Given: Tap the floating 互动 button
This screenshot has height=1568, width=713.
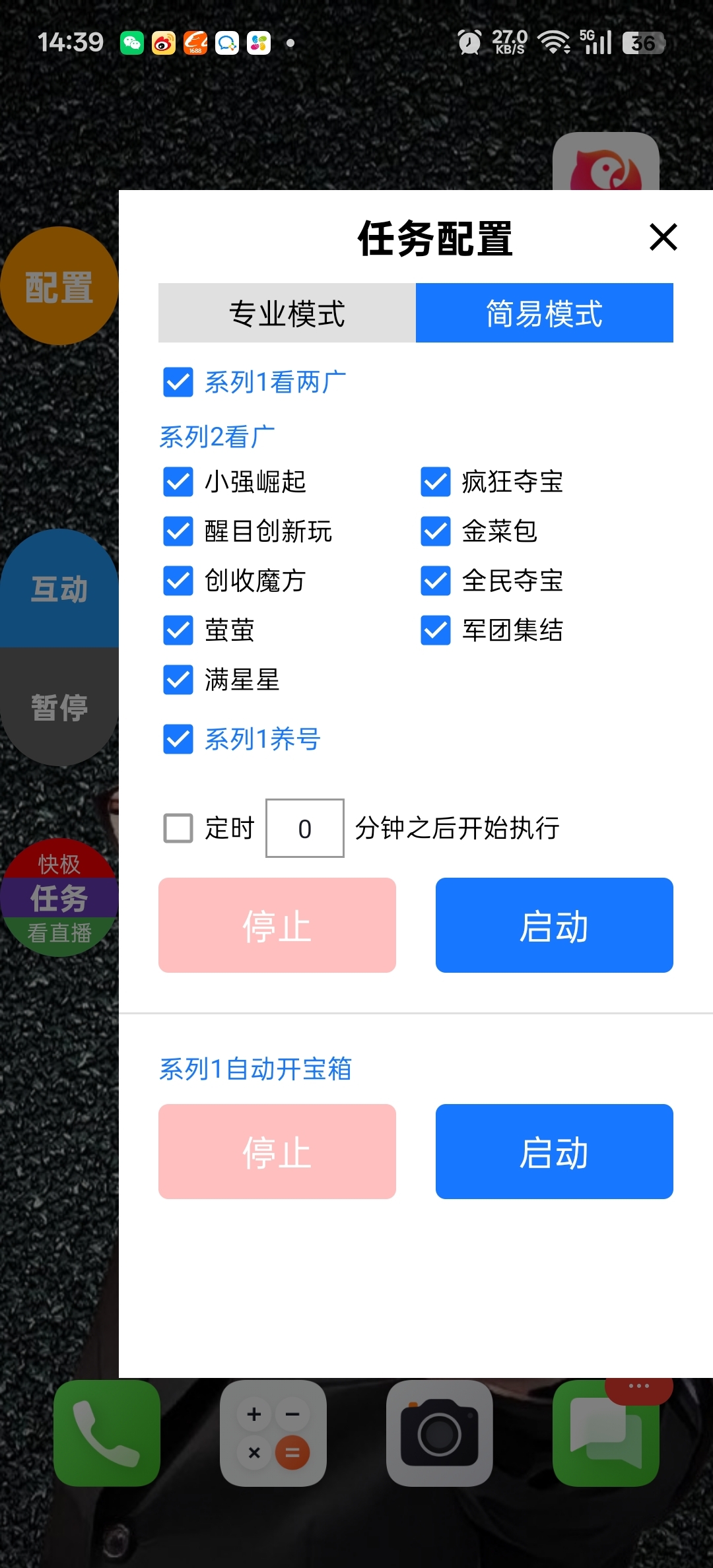Looking at the screenshot, I should click(59, 589).
